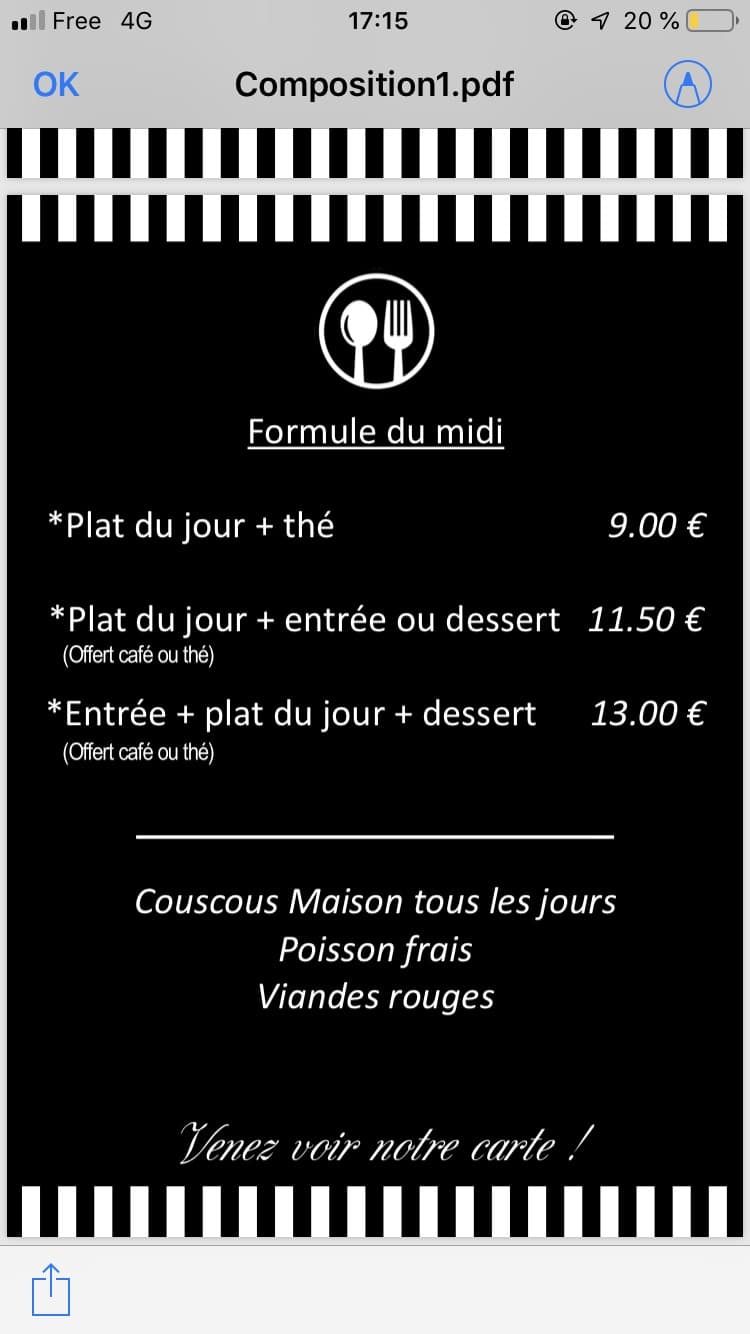The height and width of the screenshot is (1334, 750).
Task: Tap the Free carrier label
Action: (74, 20)
